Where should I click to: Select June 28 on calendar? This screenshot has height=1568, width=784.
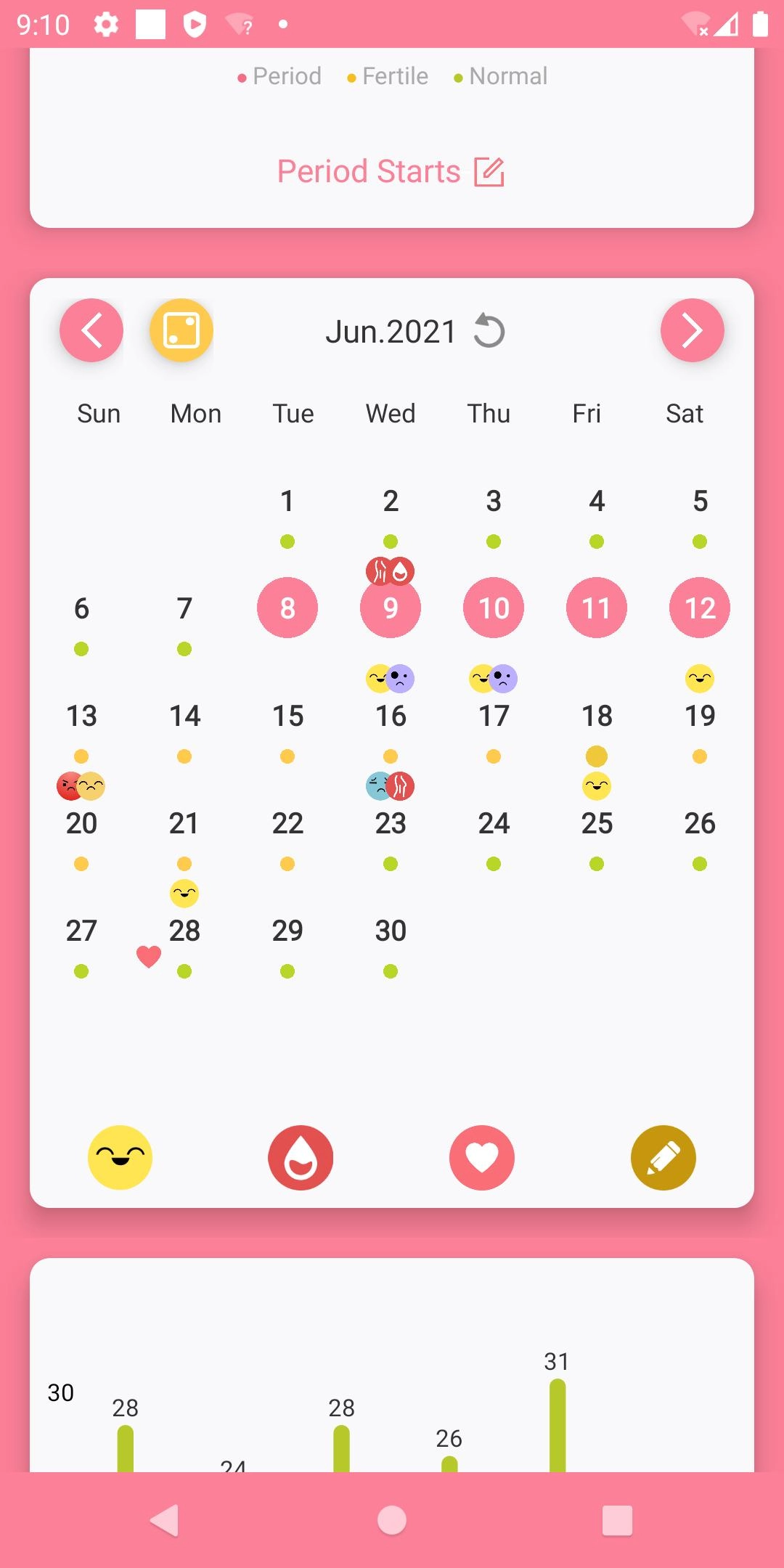click(184, 931)
